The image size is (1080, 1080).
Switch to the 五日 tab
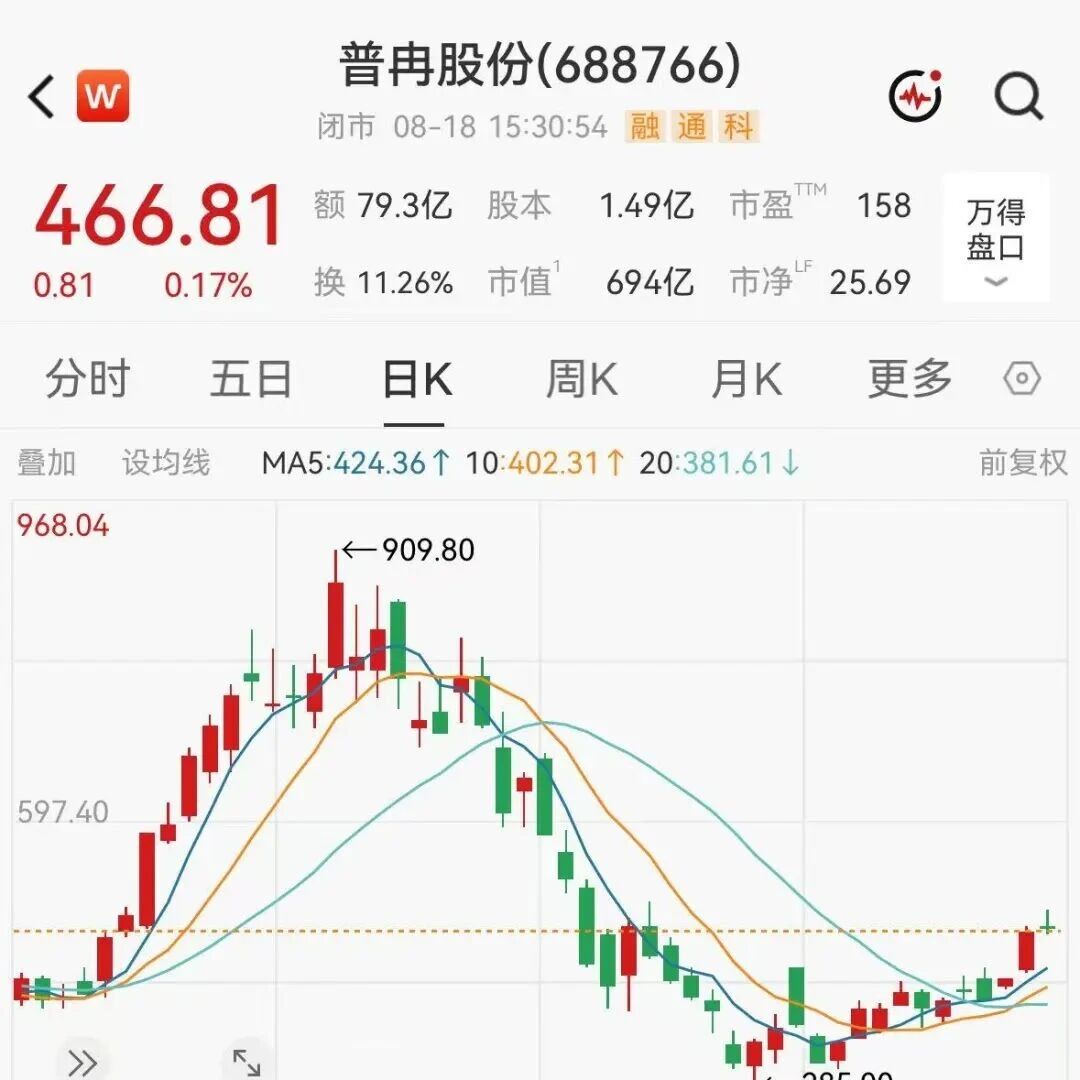click(x=251, y=379)
